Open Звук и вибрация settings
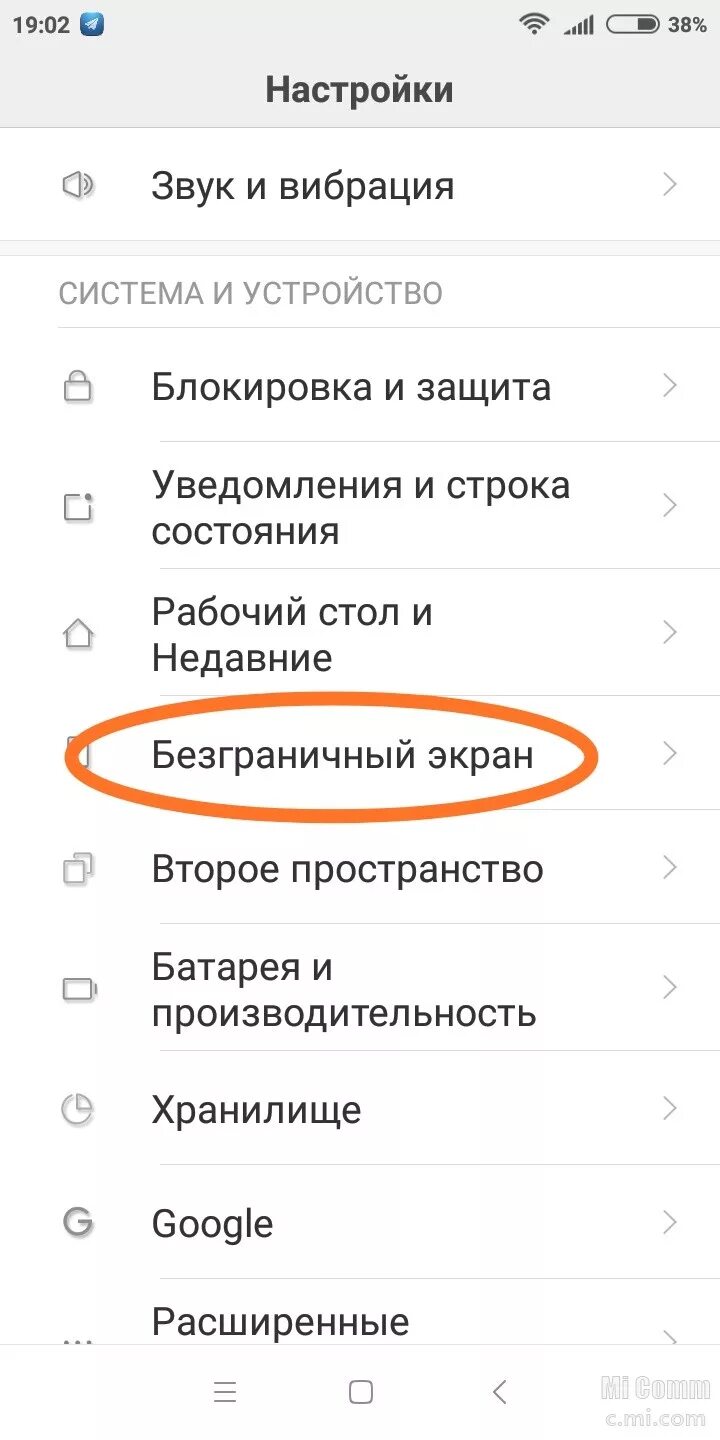720x1440 pixels. 360,184
